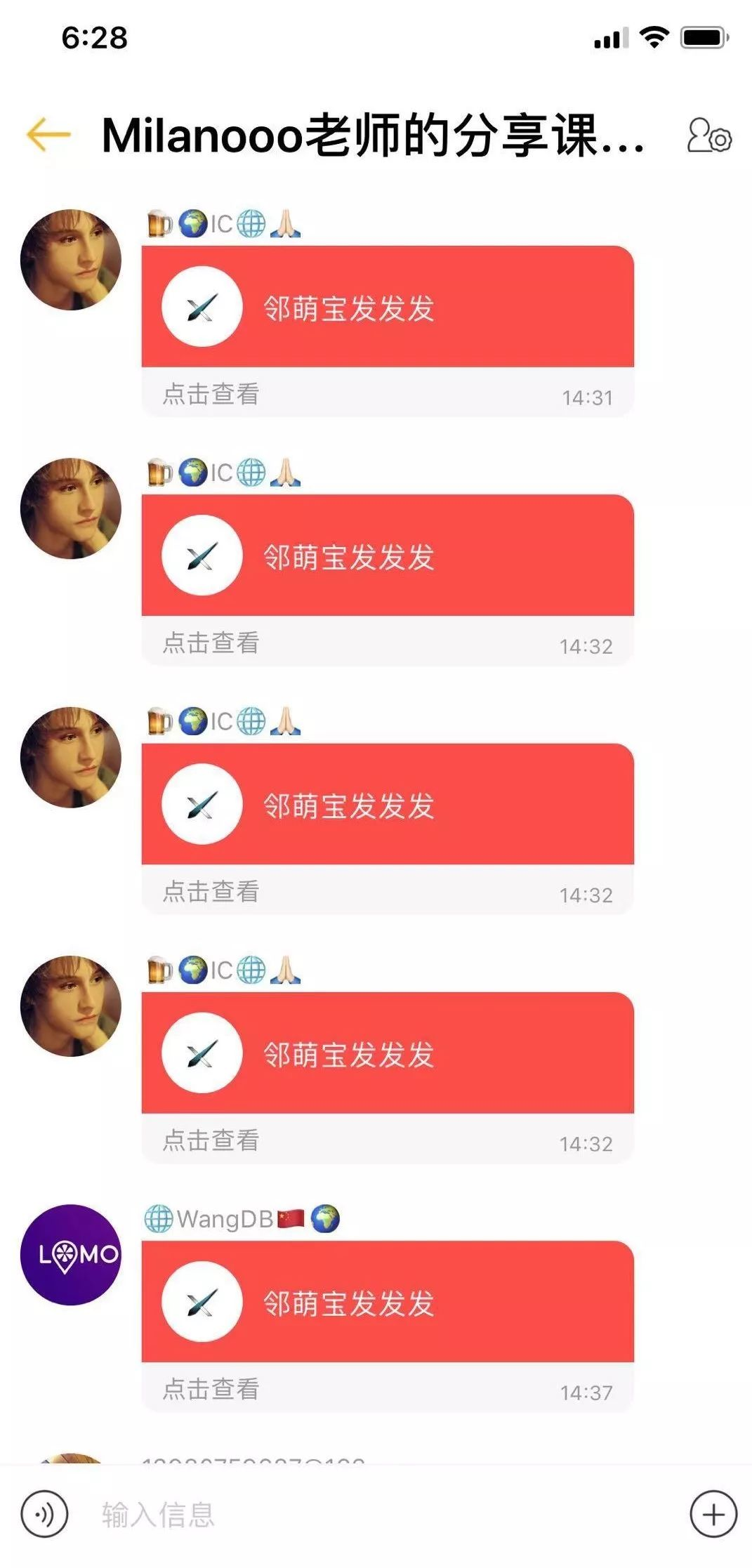Tap the voice input icon
Viewport: 752px width, 1568px height.
click(44, 1515)
